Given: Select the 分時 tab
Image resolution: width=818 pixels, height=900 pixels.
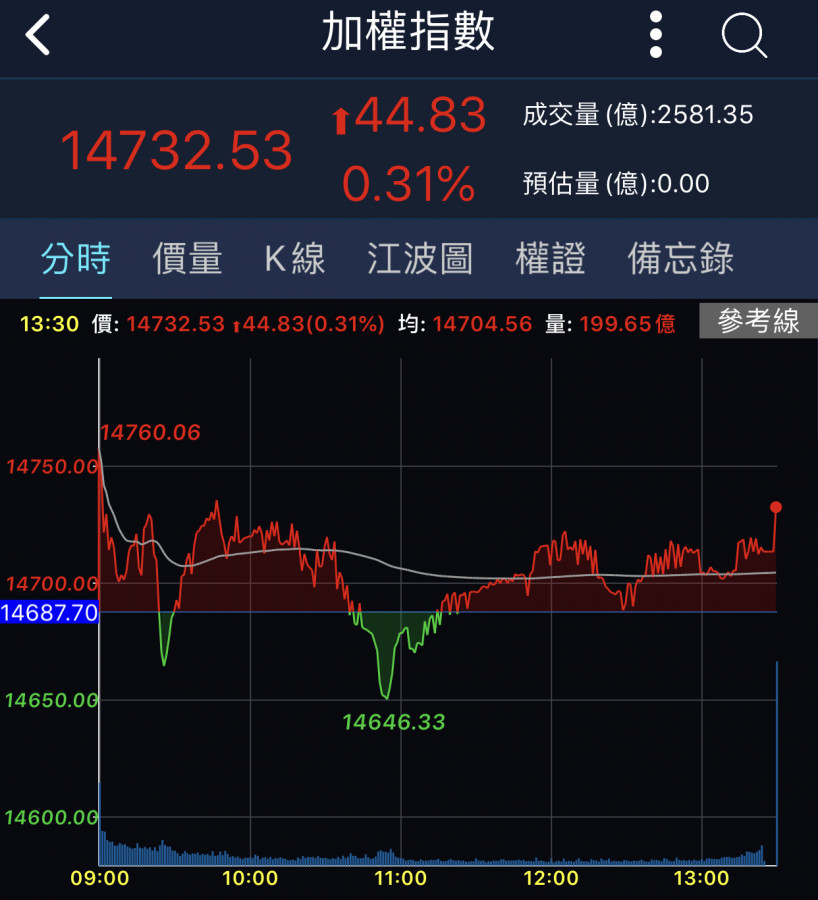Looking at the screenshot, I should pos(76,259).
